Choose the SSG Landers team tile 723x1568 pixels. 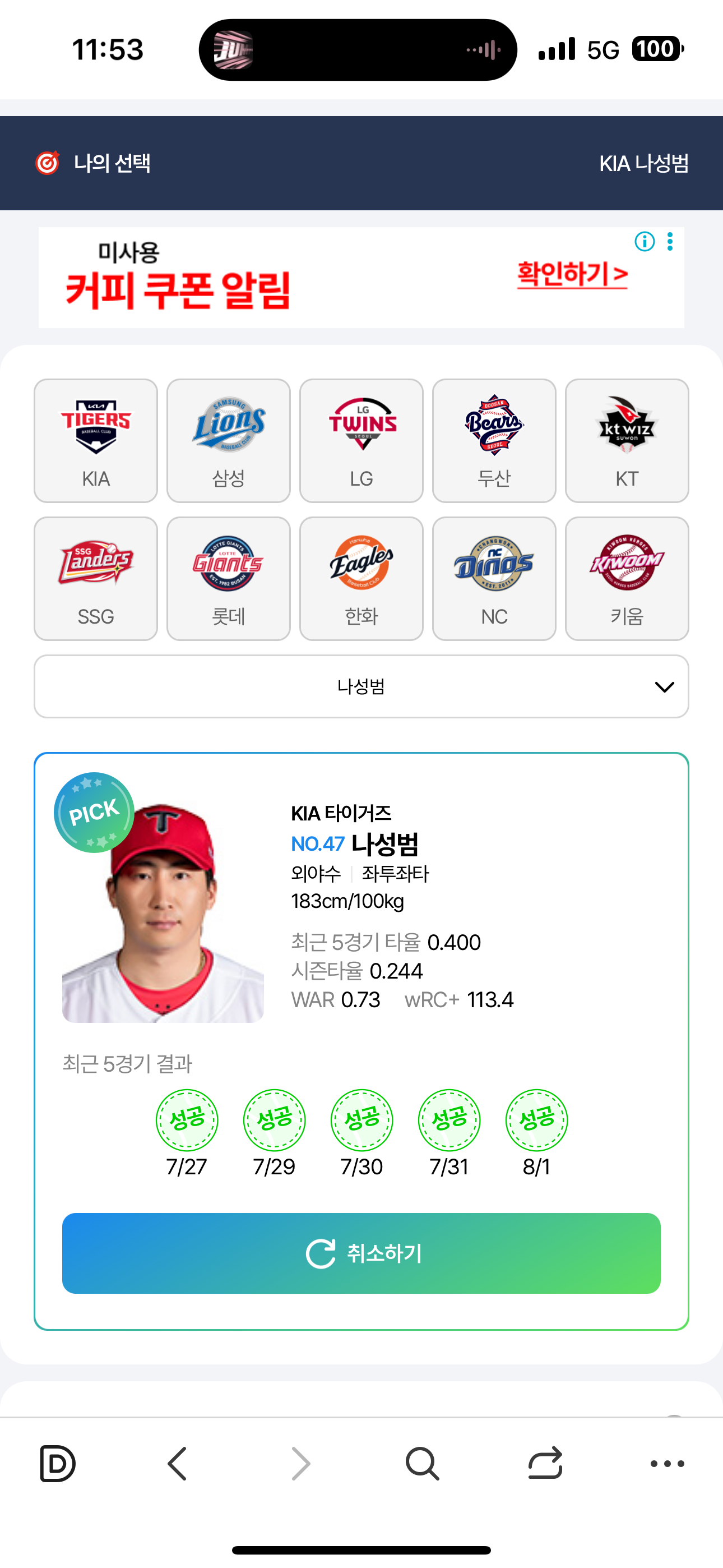point(95,578)
